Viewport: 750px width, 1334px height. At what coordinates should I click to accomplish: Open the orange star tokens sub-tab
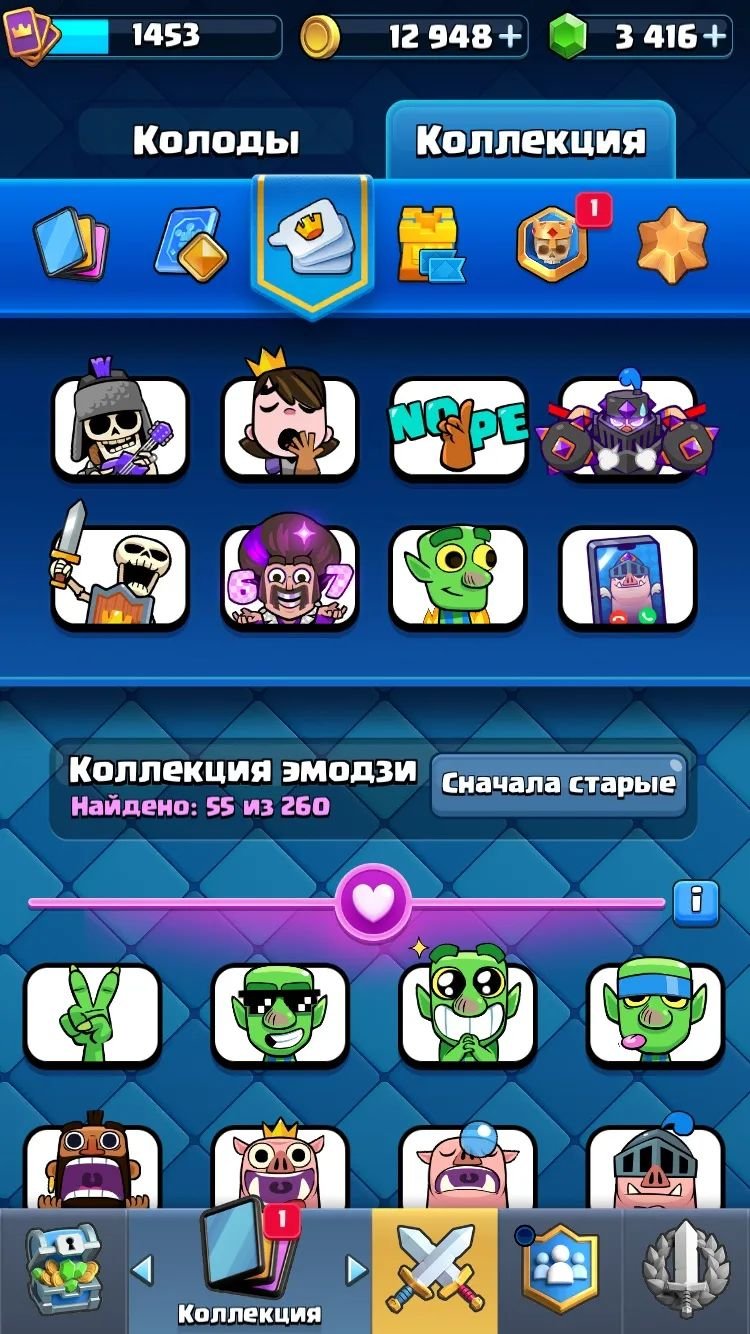point(672,244)
